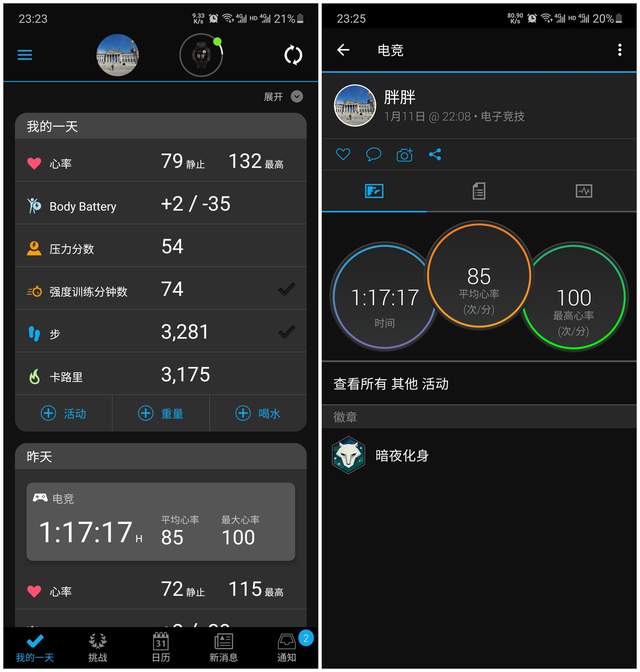Open the 压力分数 row
Image resolution: width=640 pixels, height=672 pixels.
tap(160, 247)
